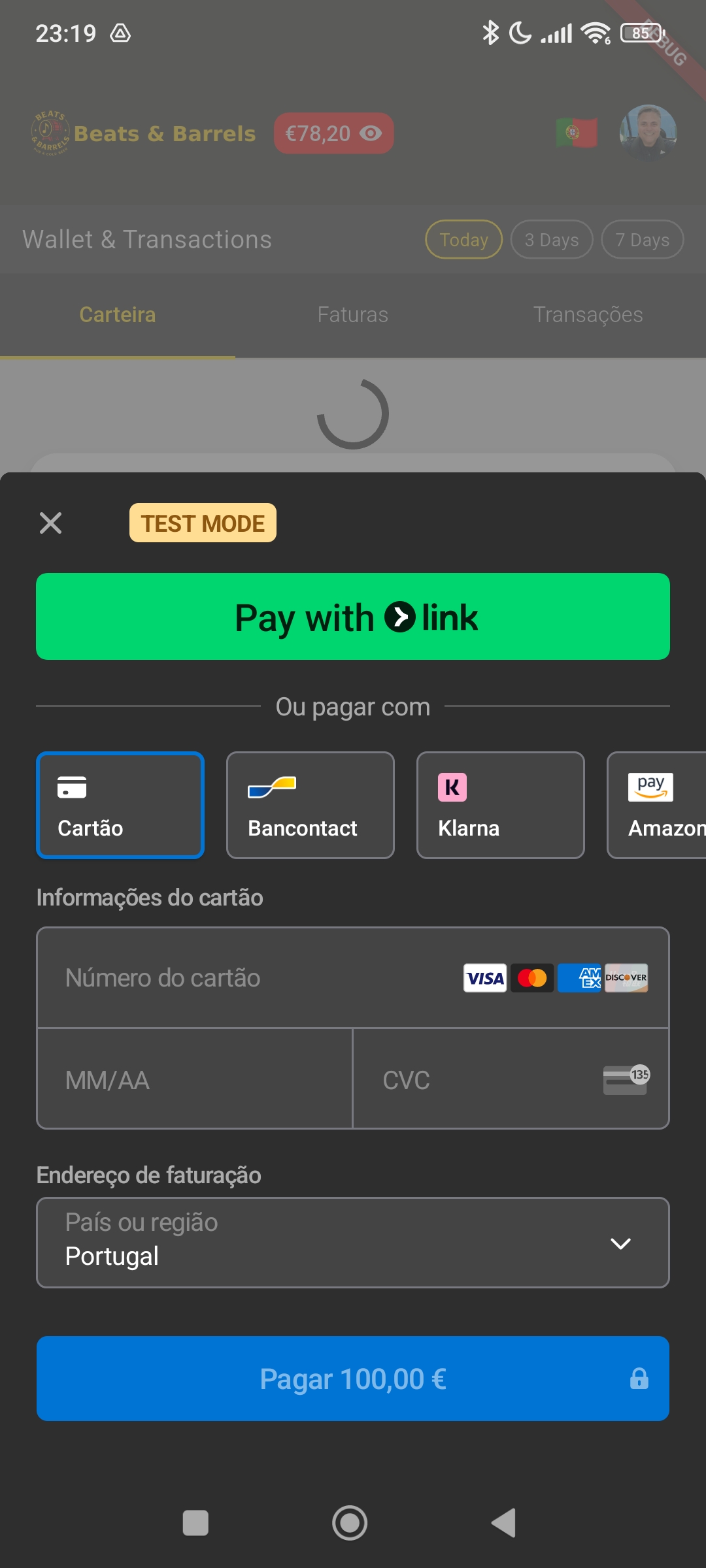This screenshot has width=706, height=1568.
Task: Open País ou região dropdown
Action: 353,1243
